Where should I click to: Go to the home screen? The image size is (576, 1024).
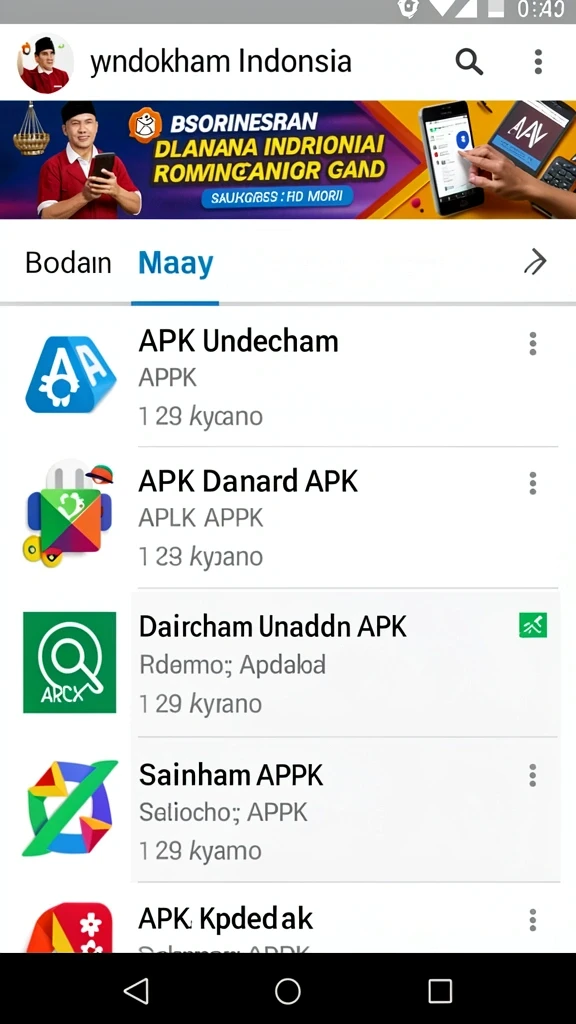click(x=287, y=991)
